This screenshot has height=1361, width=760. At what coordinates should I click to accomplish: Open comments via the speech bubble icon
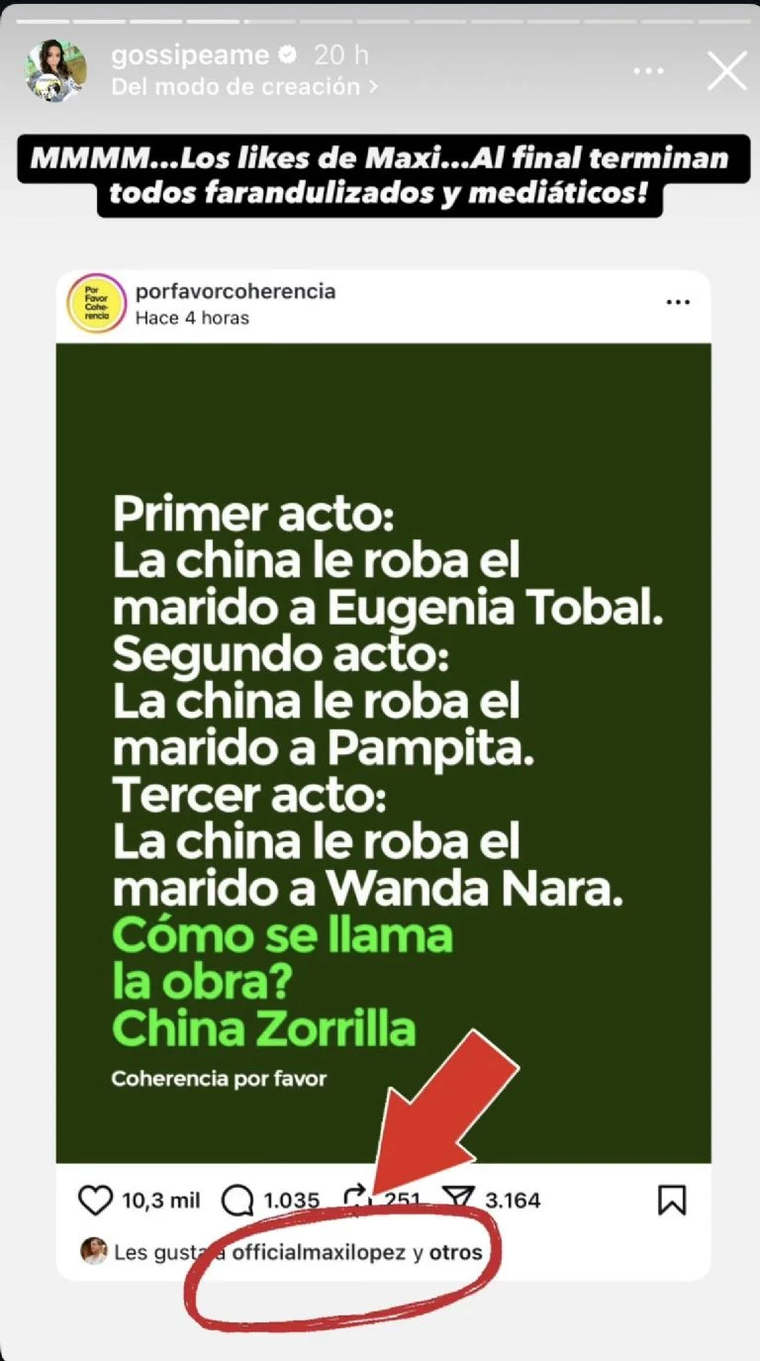tap(238, 1199)
